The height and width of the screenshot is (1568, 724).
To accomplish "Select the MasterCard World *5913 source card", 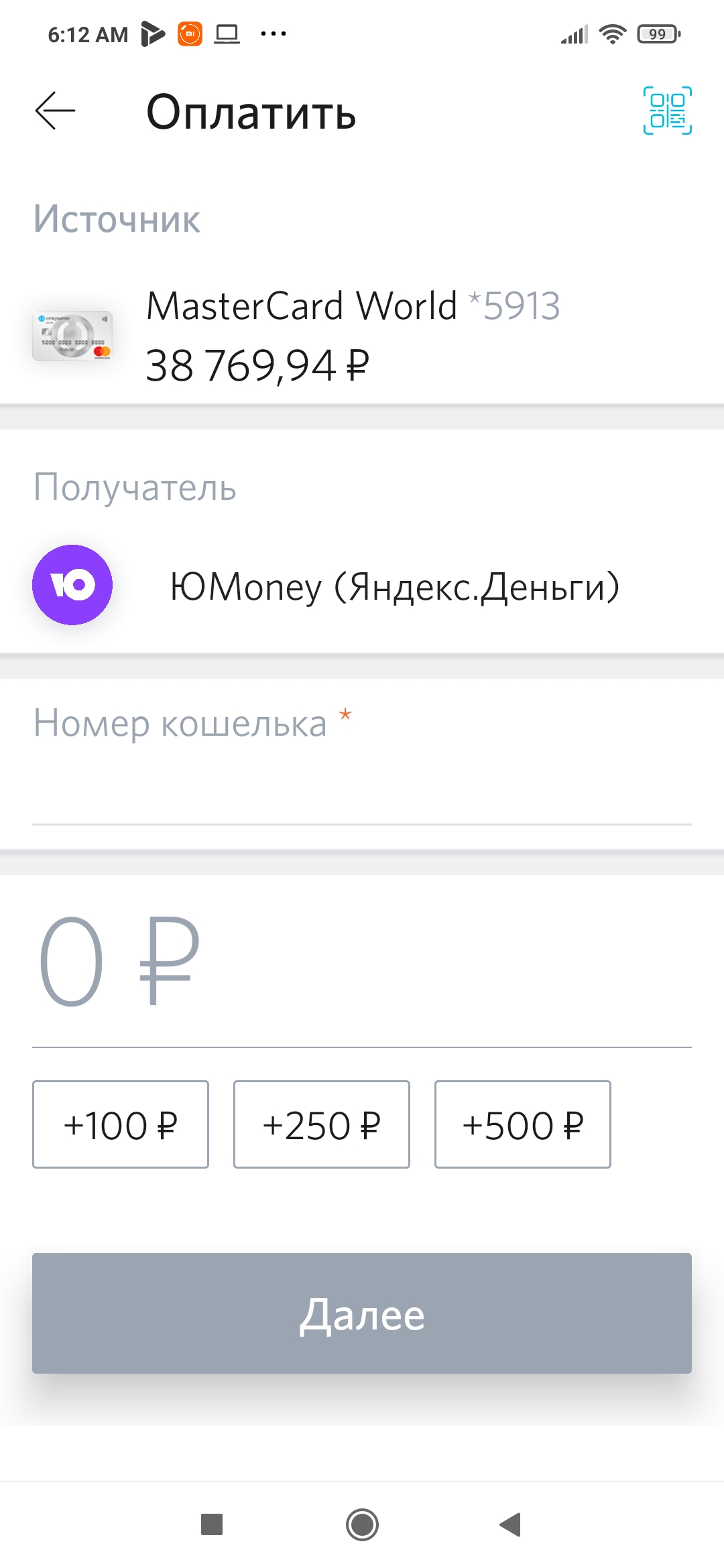I will 362,335.
